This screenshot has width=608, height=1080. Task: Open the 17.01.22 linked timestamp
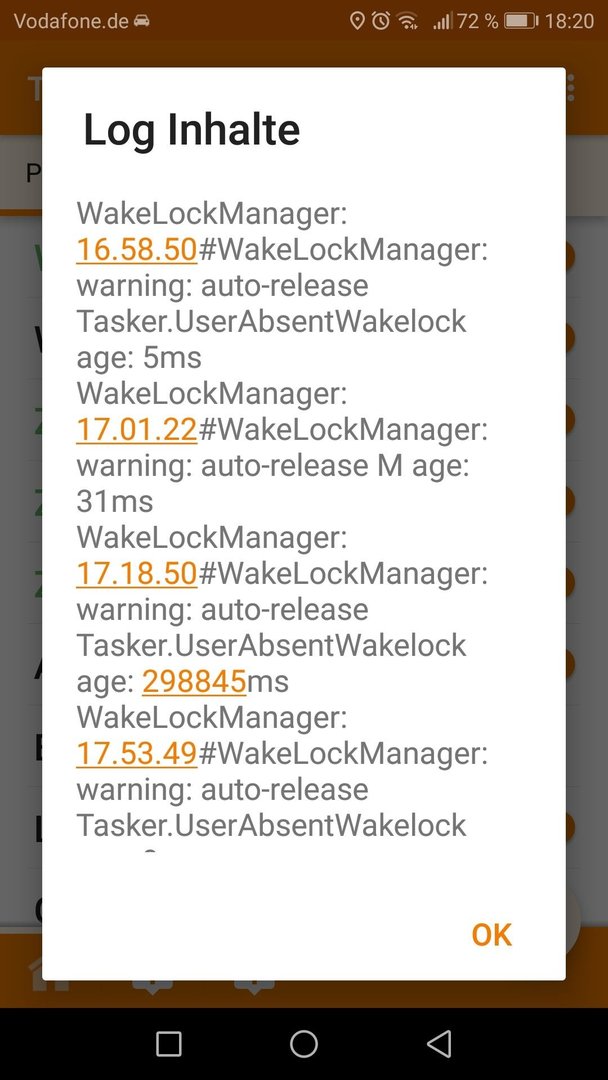137,430
